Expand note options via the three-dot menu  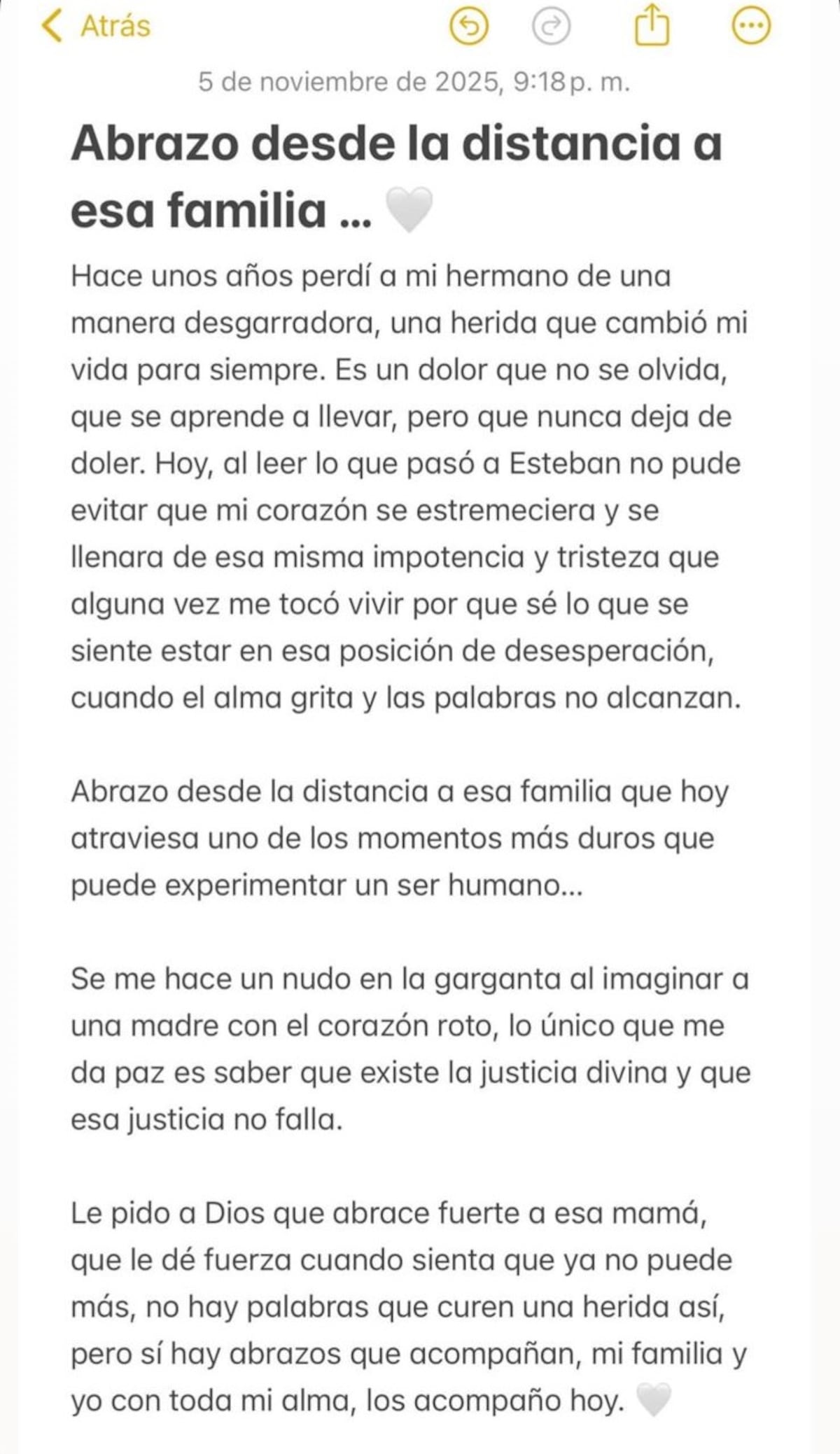click(x=750, y=25)
